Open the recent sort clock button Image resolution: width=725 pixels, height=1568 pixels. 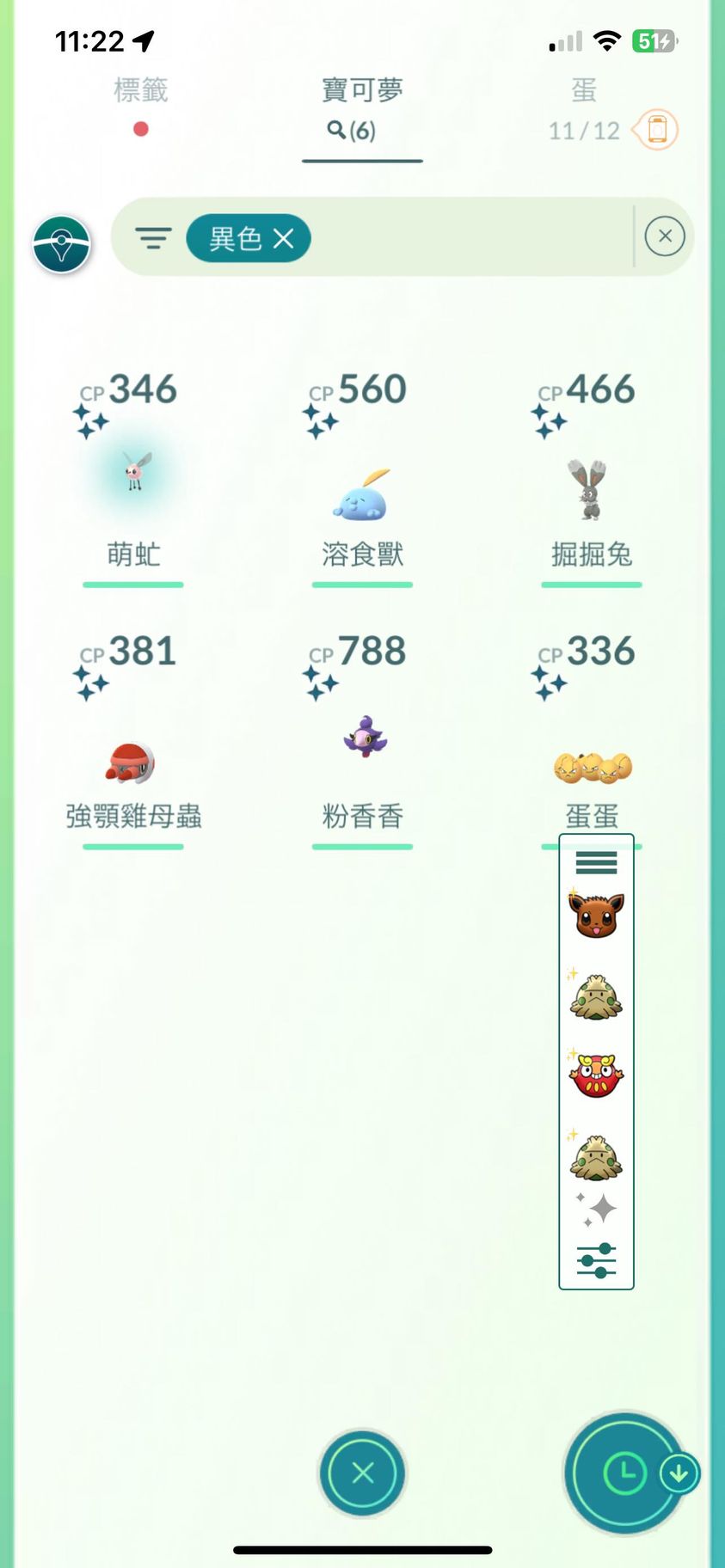[624, 1473]
